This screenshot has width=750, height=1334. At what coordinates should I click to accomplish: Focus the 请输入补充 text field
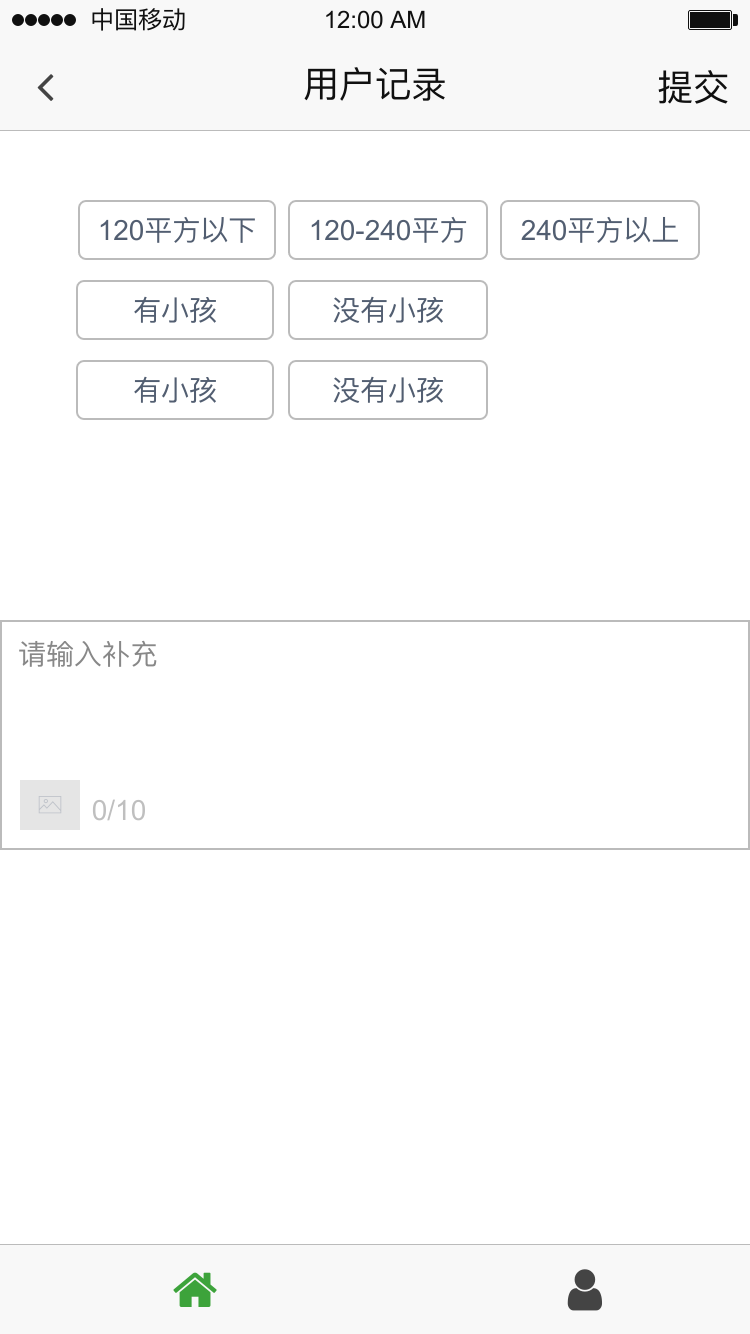point(375,700)
